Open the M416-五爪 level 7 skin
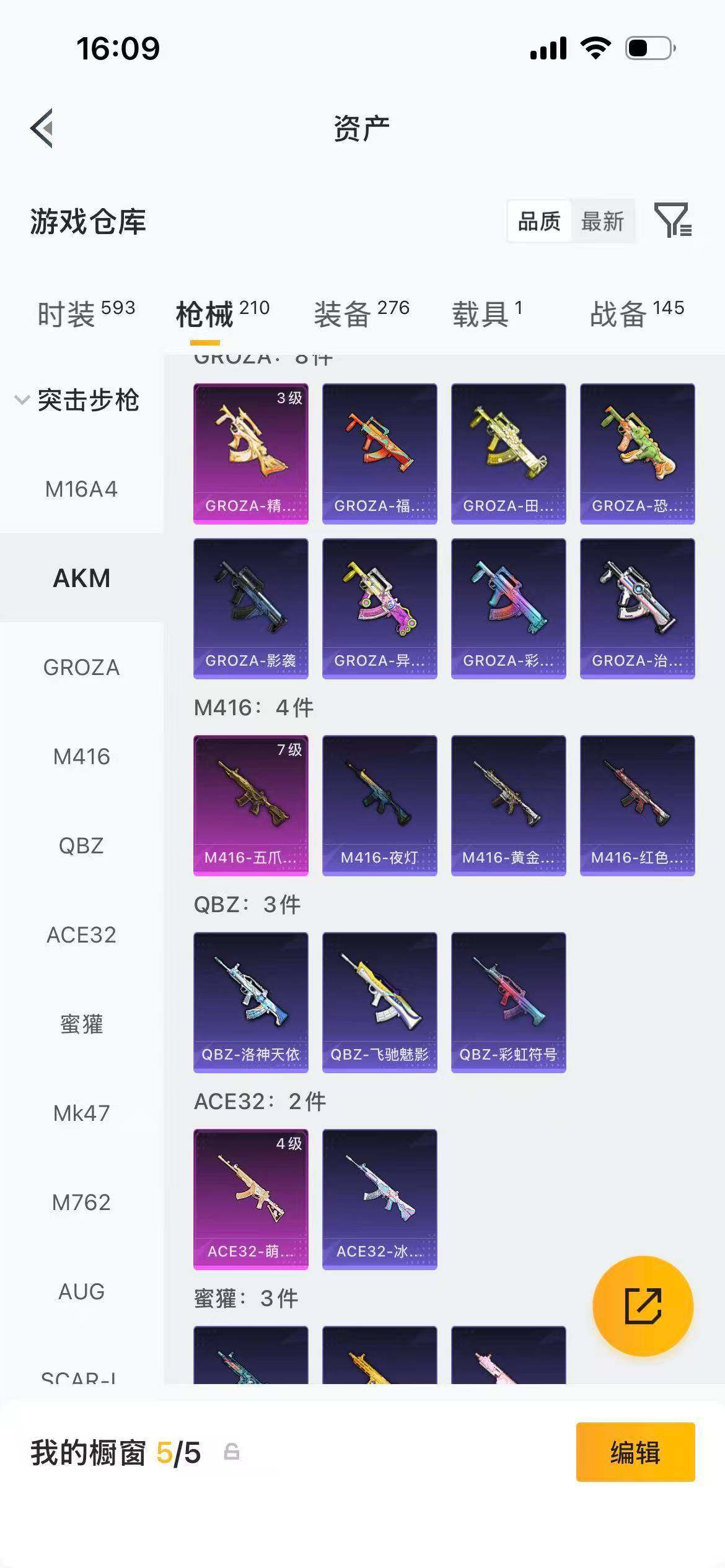725x1568 pixels. (251, 805)
